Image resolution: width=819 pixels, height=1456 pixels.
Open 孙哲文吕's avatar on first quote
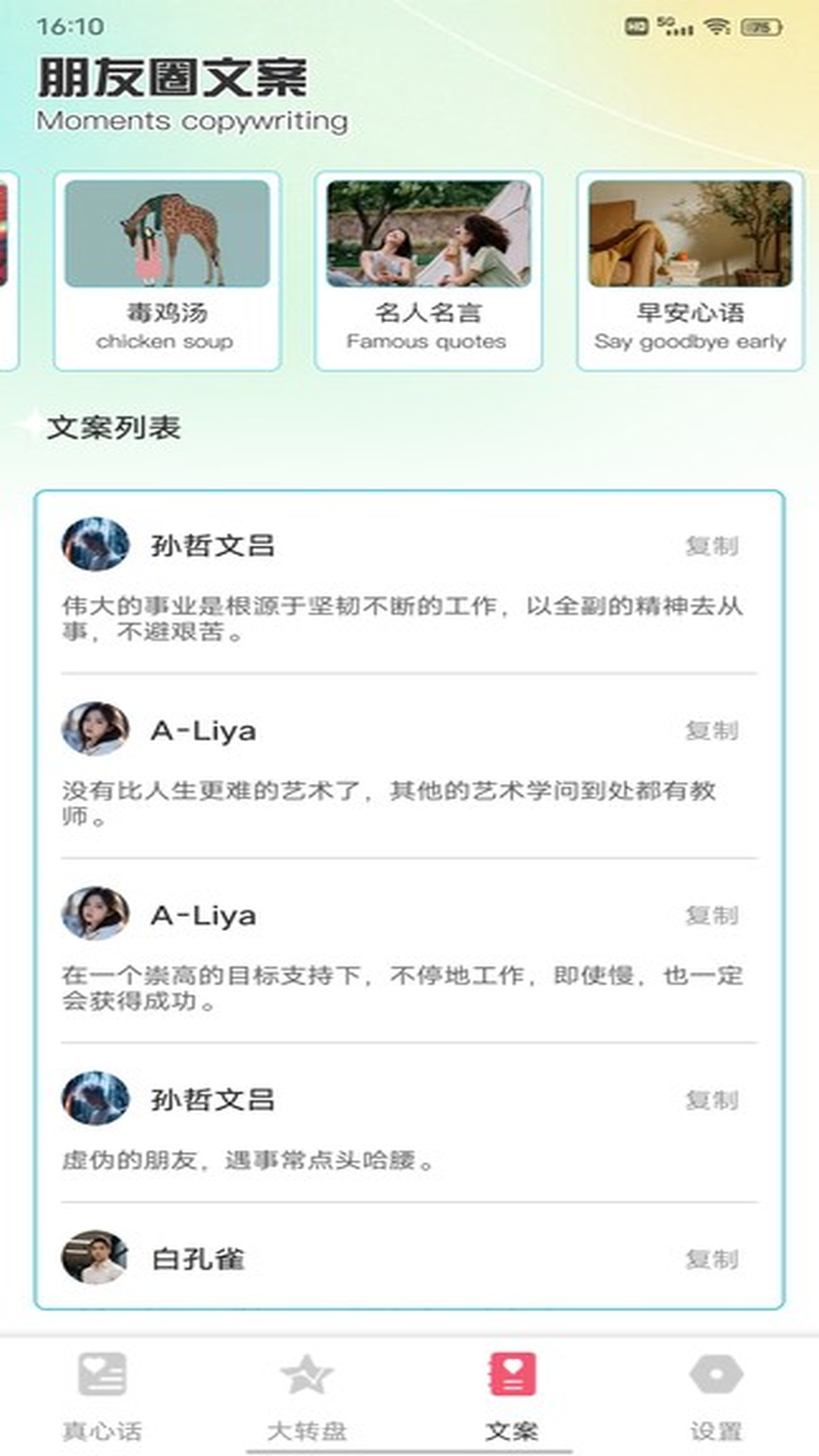(x=94, y=544)
